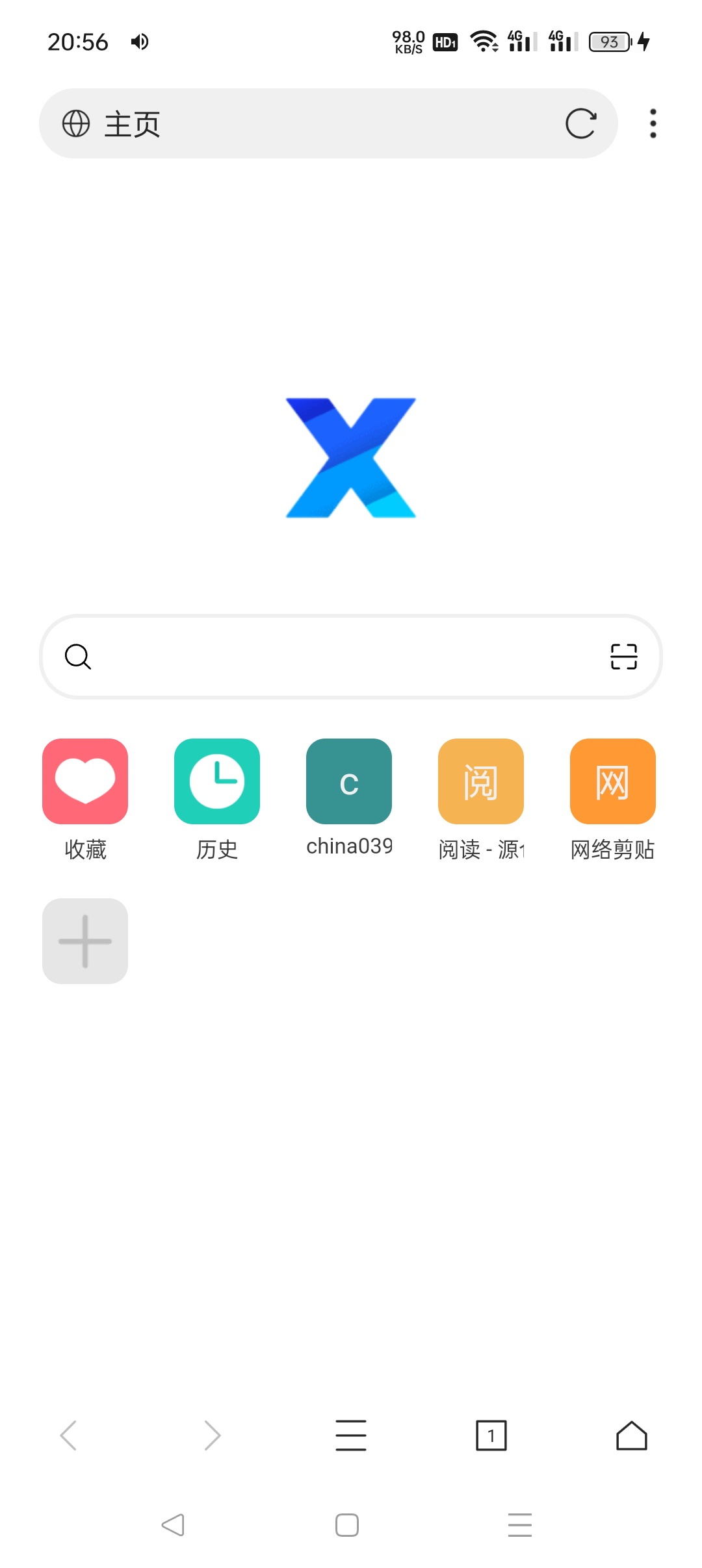Open system recent apps button

[x=520, y=1525]
